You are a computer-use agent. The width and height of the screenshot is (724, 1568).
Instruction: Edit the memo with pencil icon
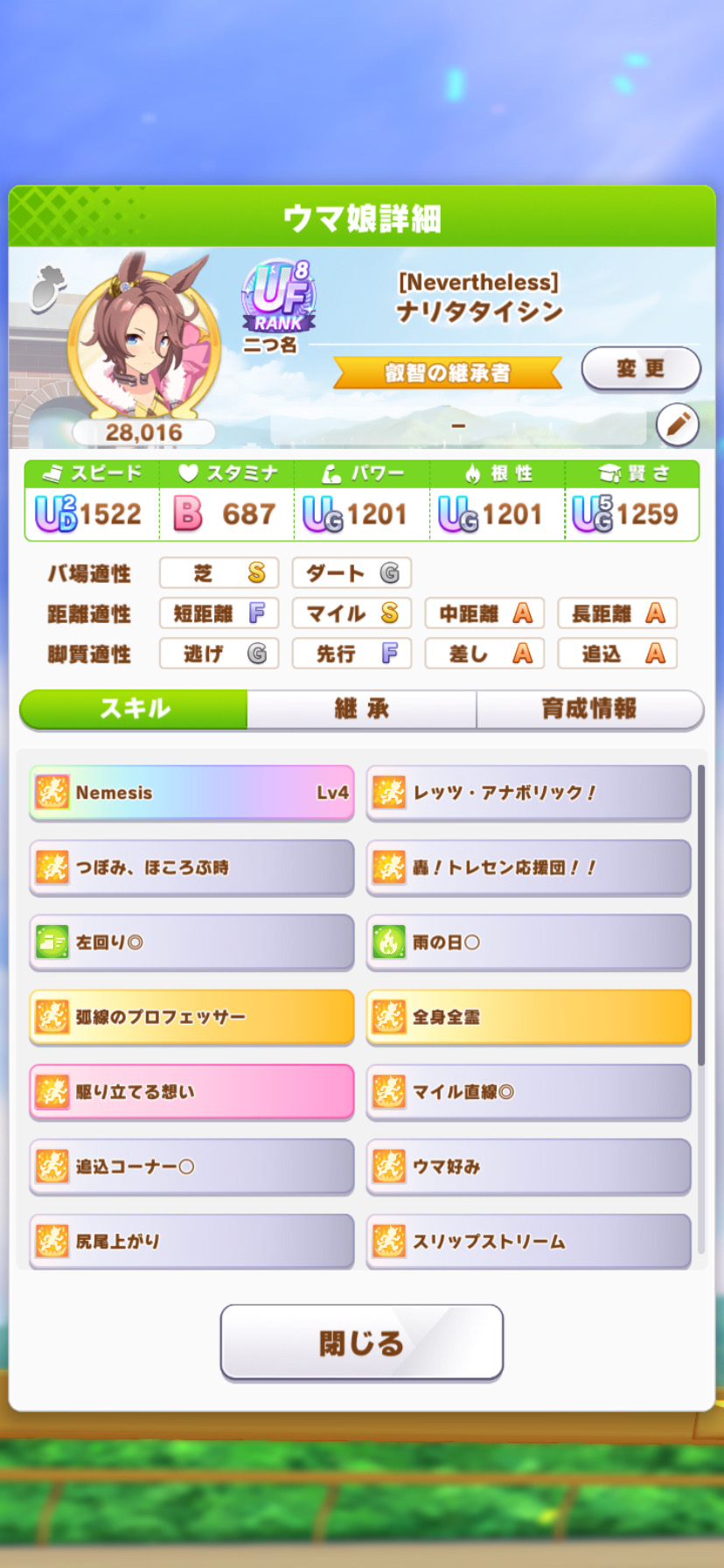[x=678, y=425]
